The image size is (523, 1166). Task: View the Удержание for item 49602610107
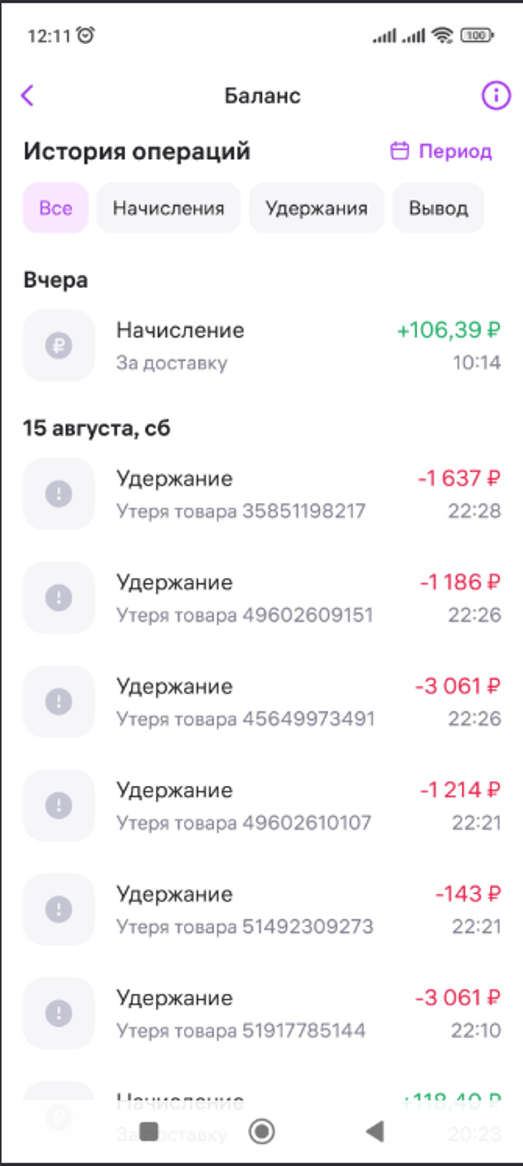(x=262, y=806)
